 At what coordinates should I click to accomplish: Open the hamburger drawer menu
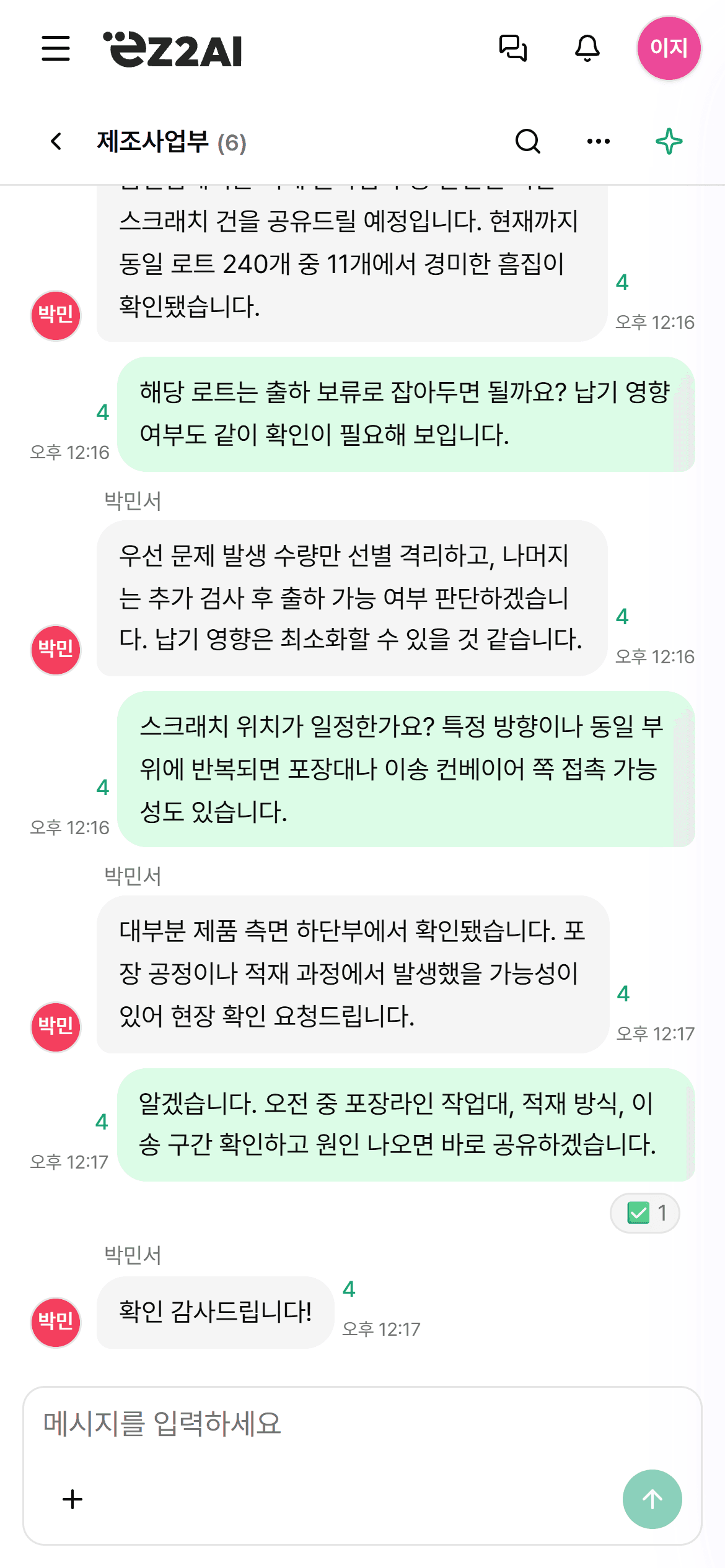[x=56, y=48]
